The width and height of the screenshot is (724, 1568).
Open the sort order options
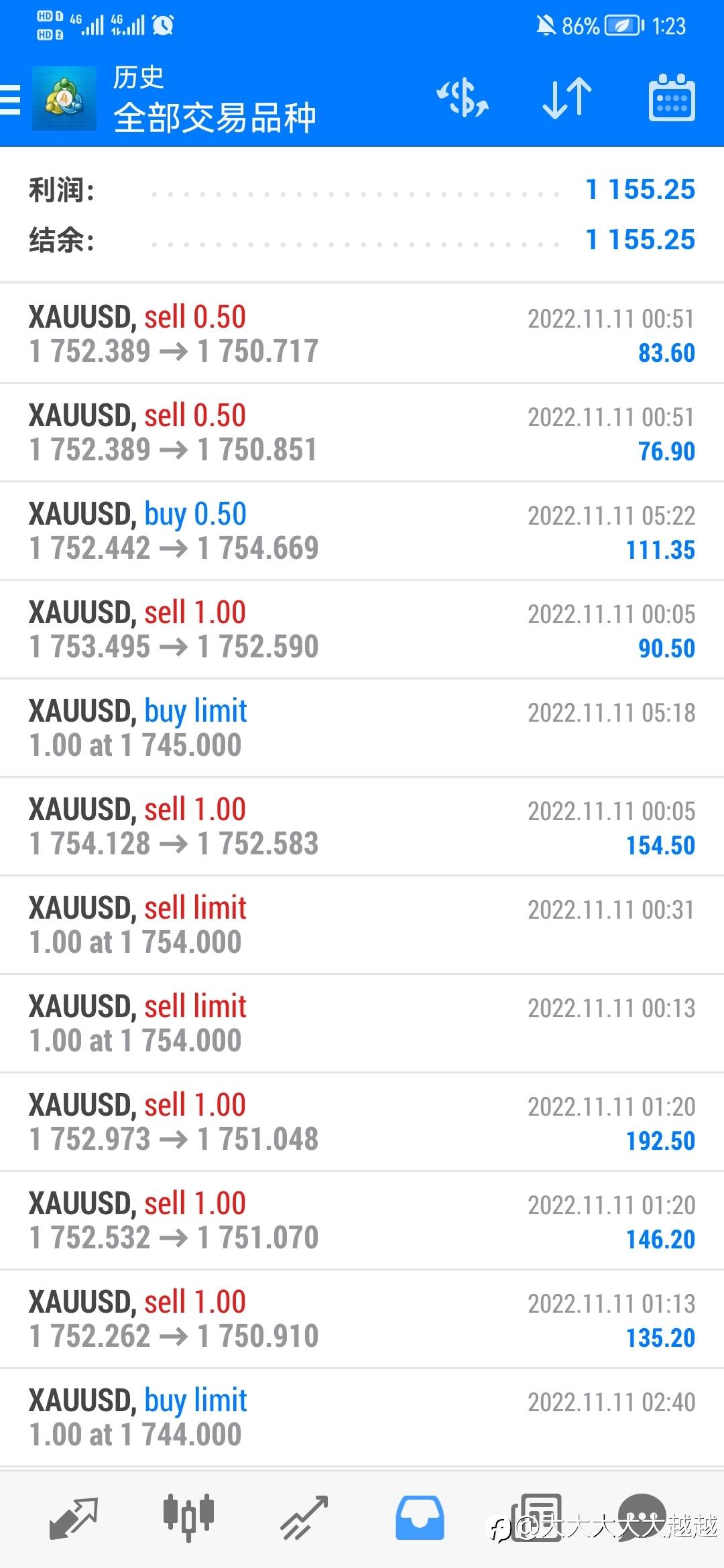click(x=566, y=99)
